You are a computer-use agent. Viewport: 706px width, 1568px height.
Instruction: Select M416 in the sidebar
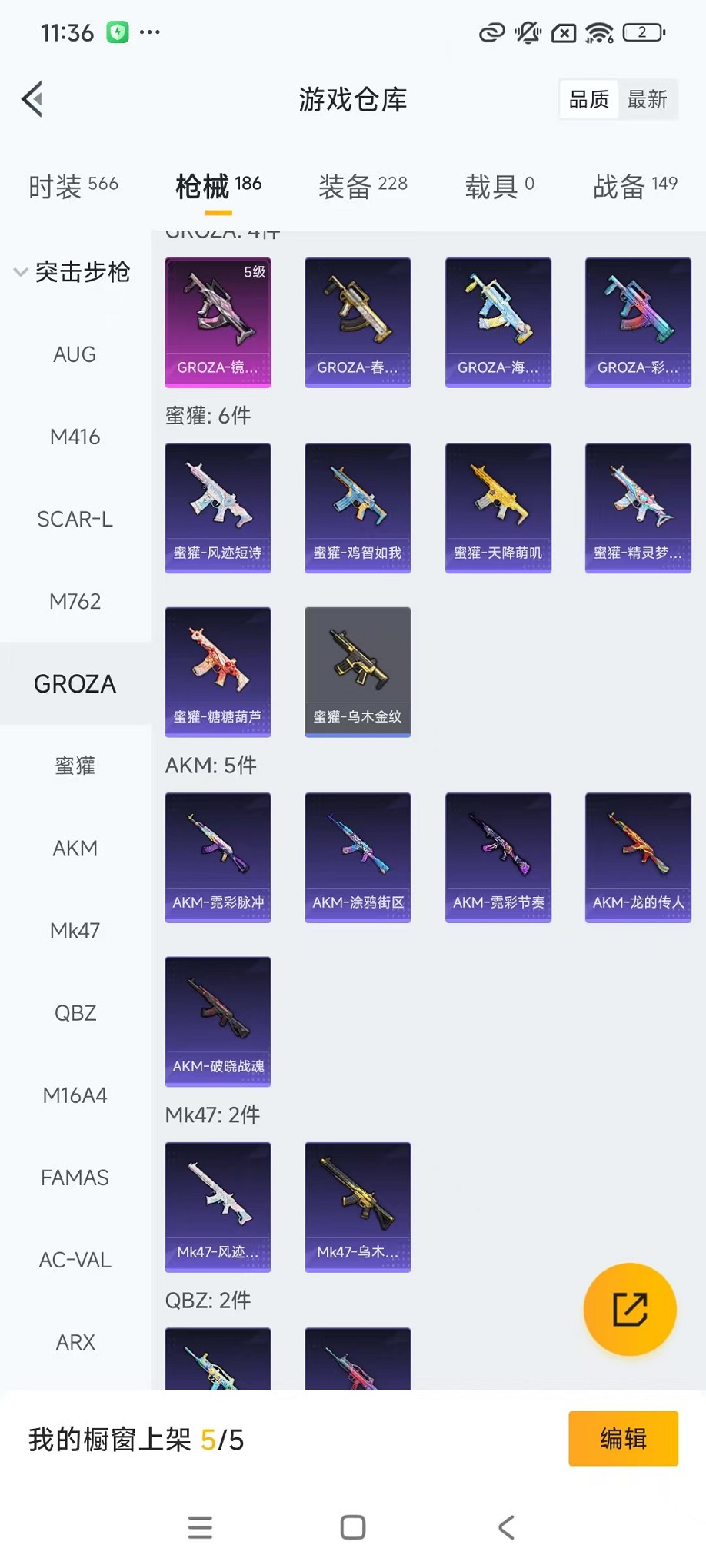(75, 437)
